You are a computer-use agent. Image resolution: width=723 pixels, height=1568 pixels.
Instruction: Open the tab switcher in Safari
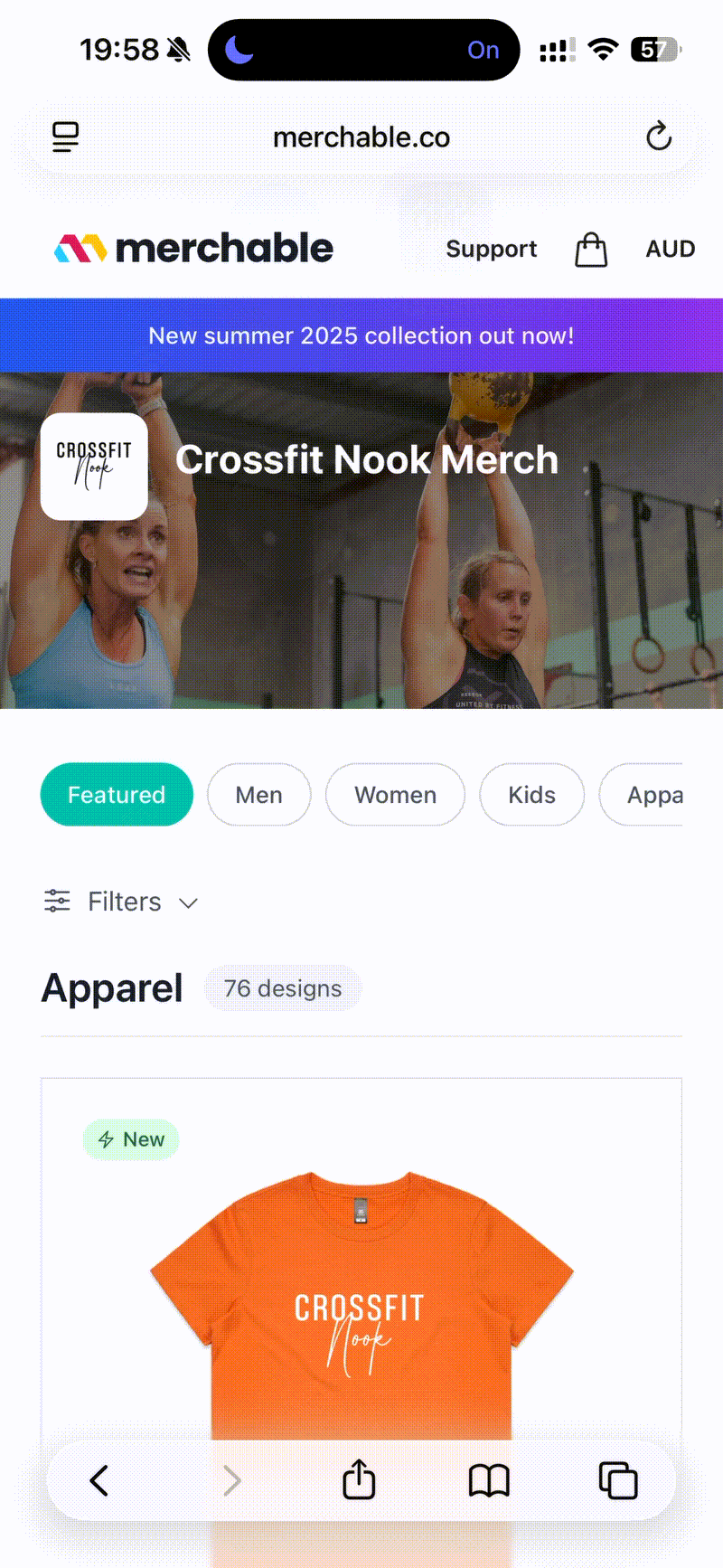click(x=618, y=1480)
